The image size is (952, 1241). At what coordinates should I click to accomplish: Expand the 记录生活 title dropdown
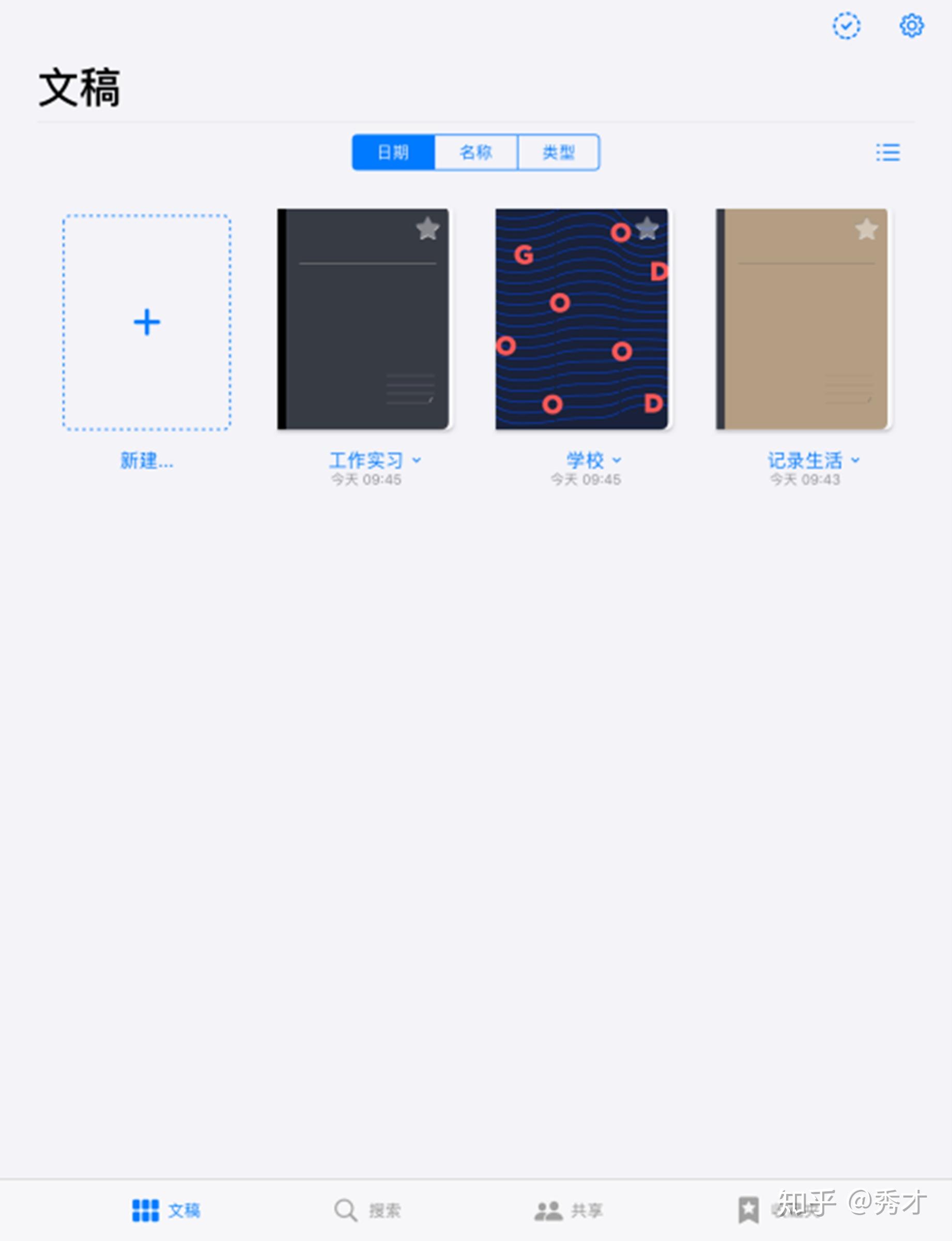click(856, 460)
